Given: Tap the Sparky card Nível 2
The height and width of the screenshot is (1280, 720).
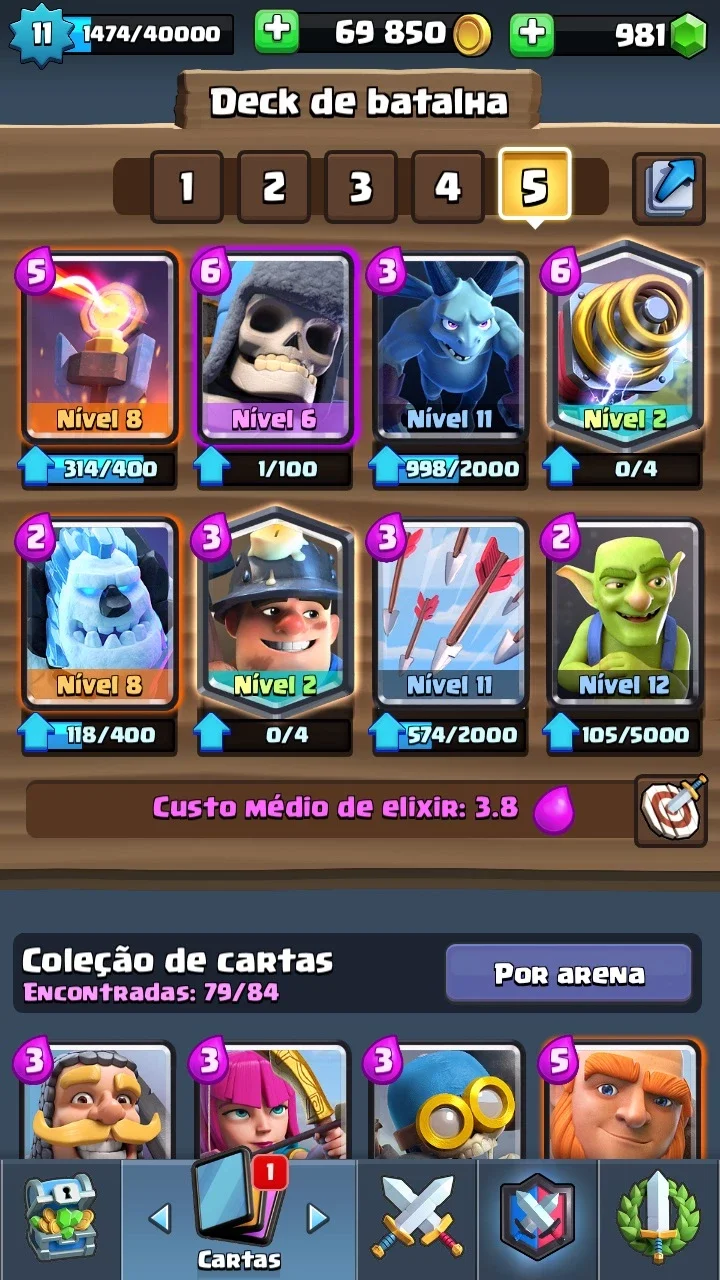Looking at the screenshot, I should pyautogui.click(x=623, y=347).
